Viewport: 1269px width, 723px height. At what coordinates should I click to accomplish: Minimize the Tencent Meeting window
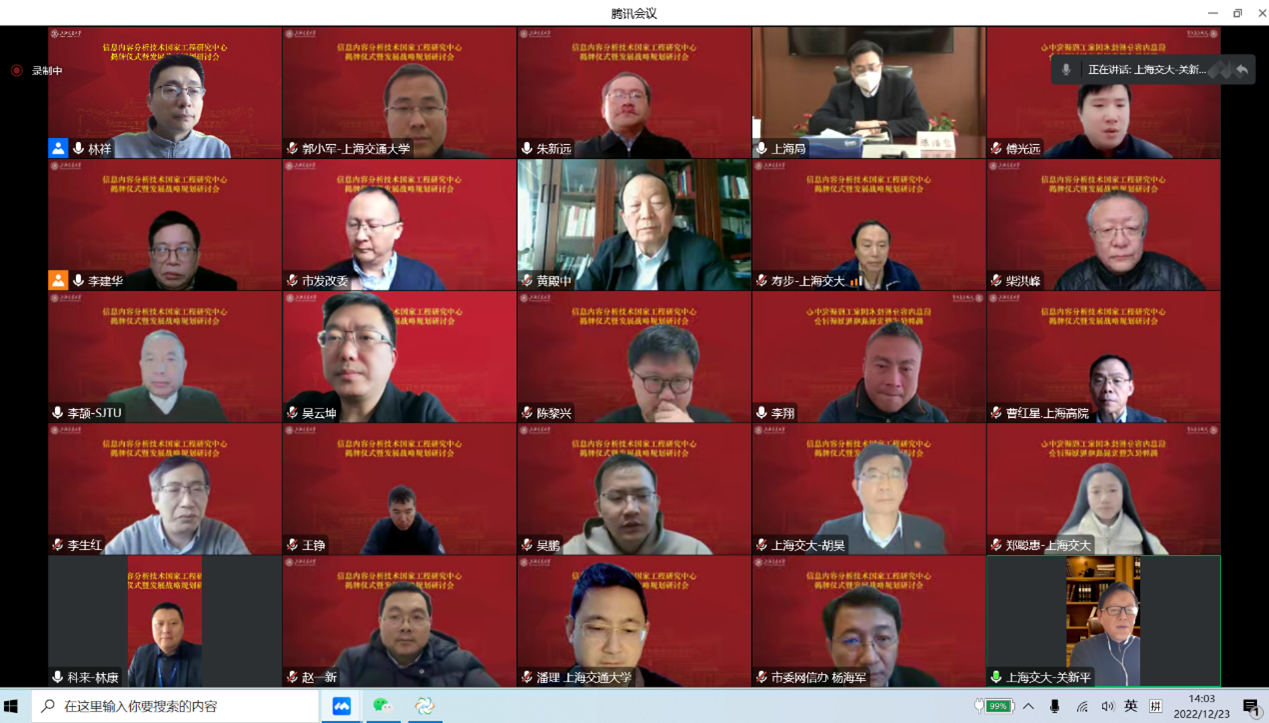click(1212, 13)
